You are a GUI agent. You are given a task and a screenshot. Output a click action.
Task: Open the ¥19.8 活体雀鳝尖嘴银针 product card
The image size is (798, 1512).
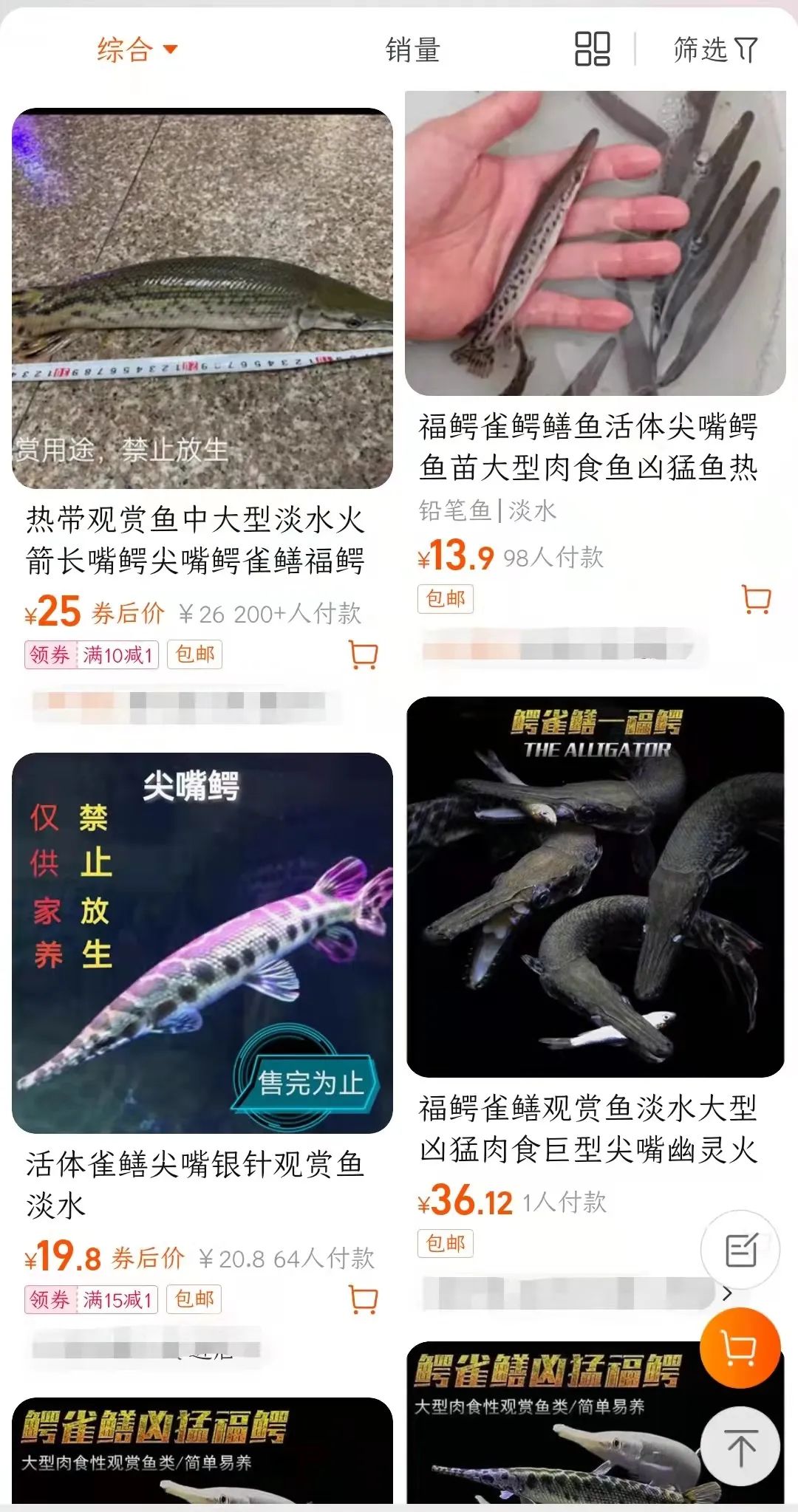(202, 943)
